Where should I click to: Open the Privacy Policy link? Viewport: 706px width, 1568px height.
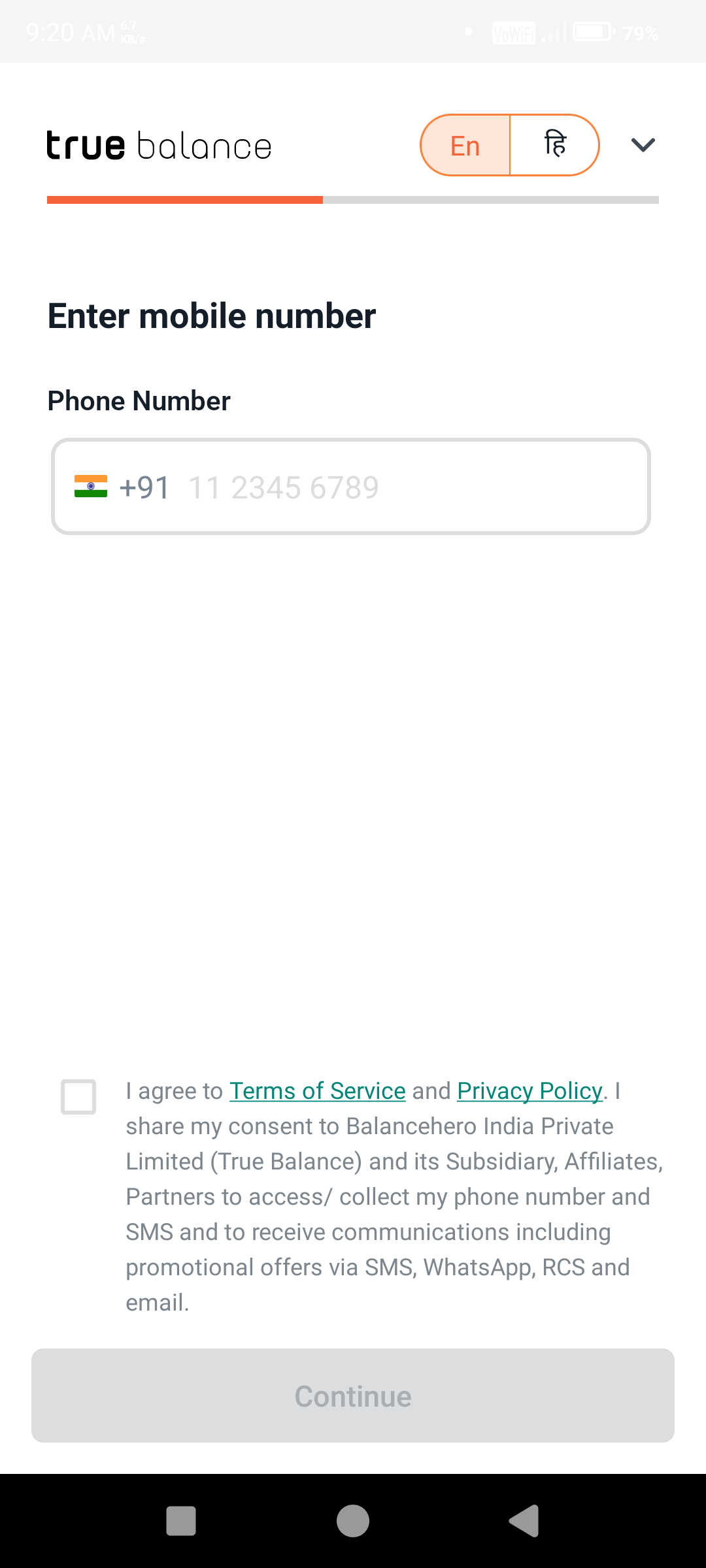(529, 1091)
